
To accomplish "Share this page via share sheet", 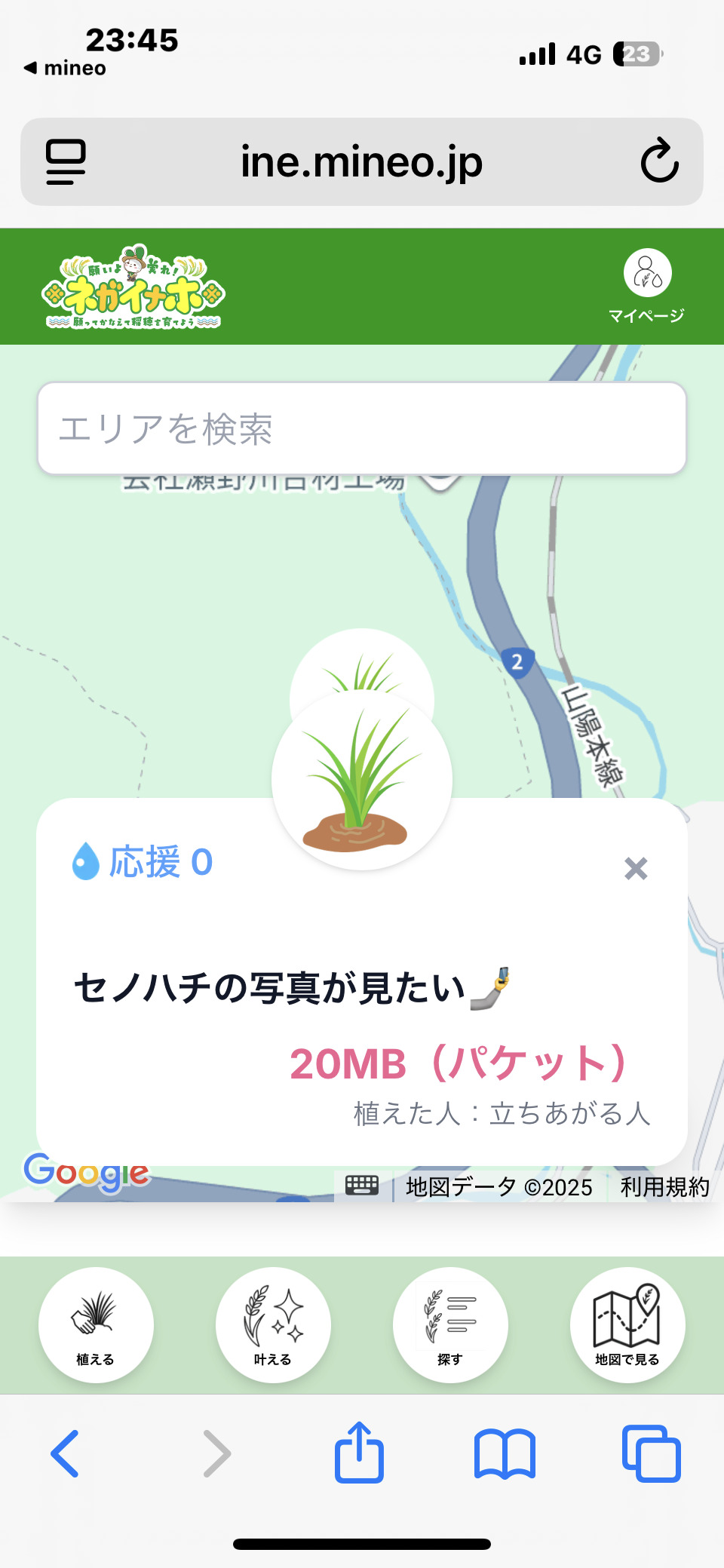I will (359, 1453).
